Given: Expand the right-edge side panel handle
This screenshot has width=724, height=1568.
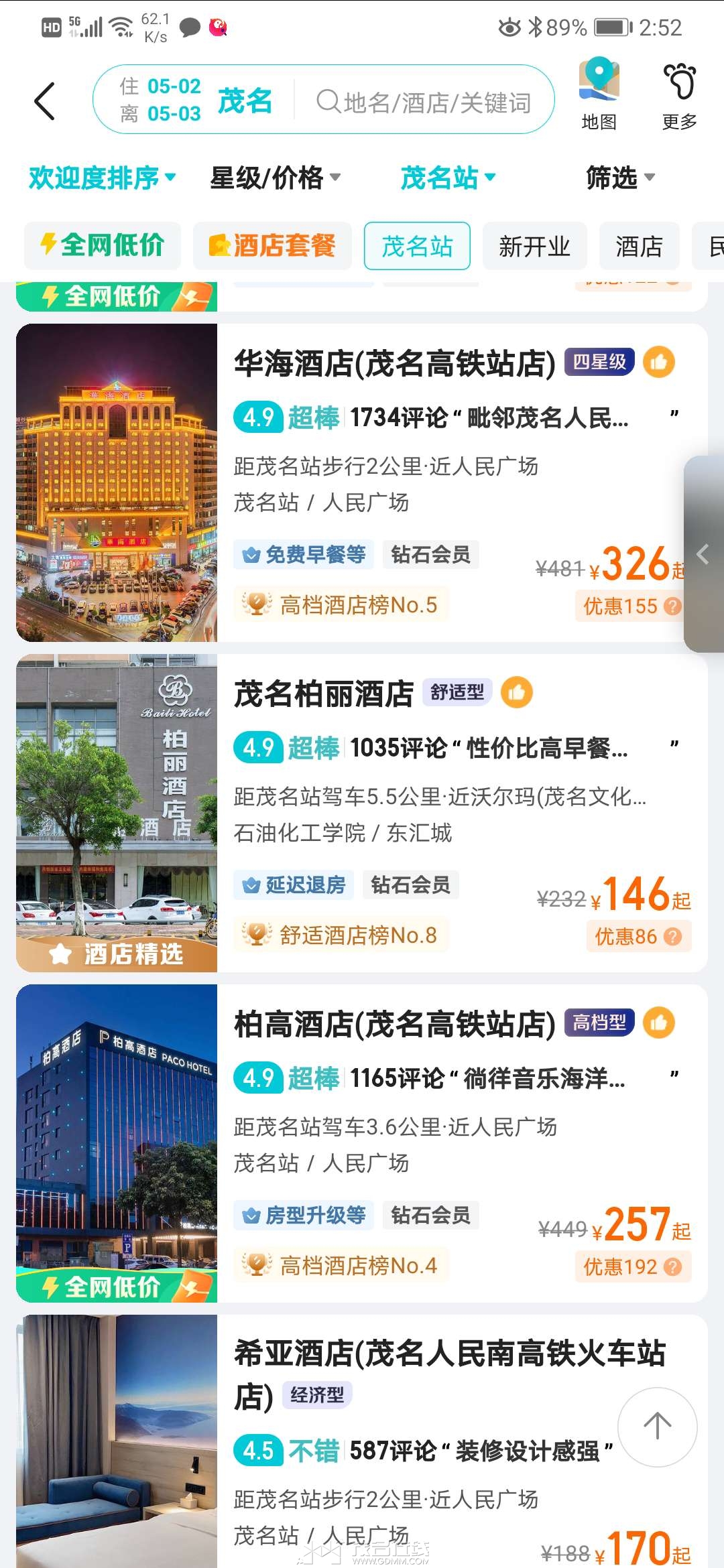Looking at the screenshot, I should tap(704, 553).
